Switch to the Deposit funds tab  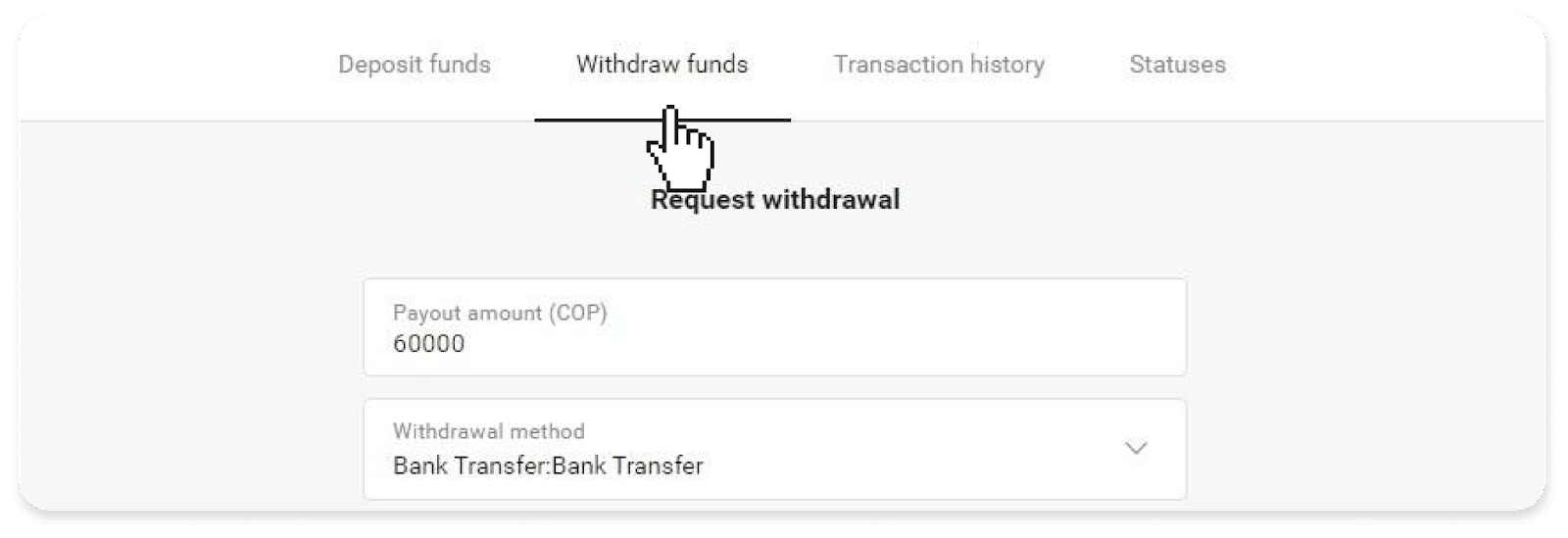414,65
